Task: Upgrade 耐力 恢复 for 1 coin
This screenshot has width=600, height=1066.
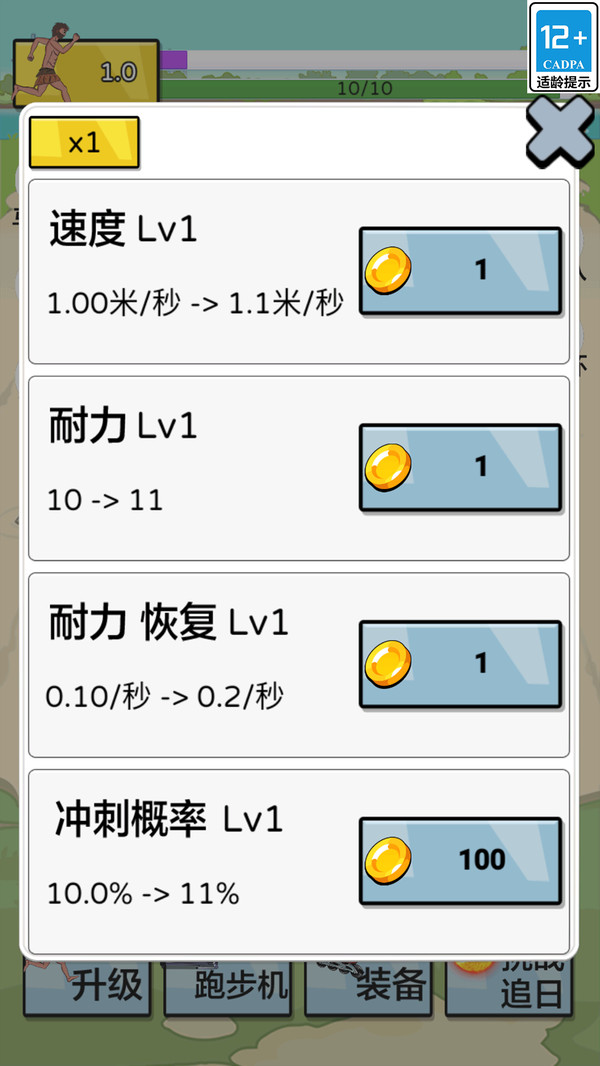Action: tap(460, 663)
